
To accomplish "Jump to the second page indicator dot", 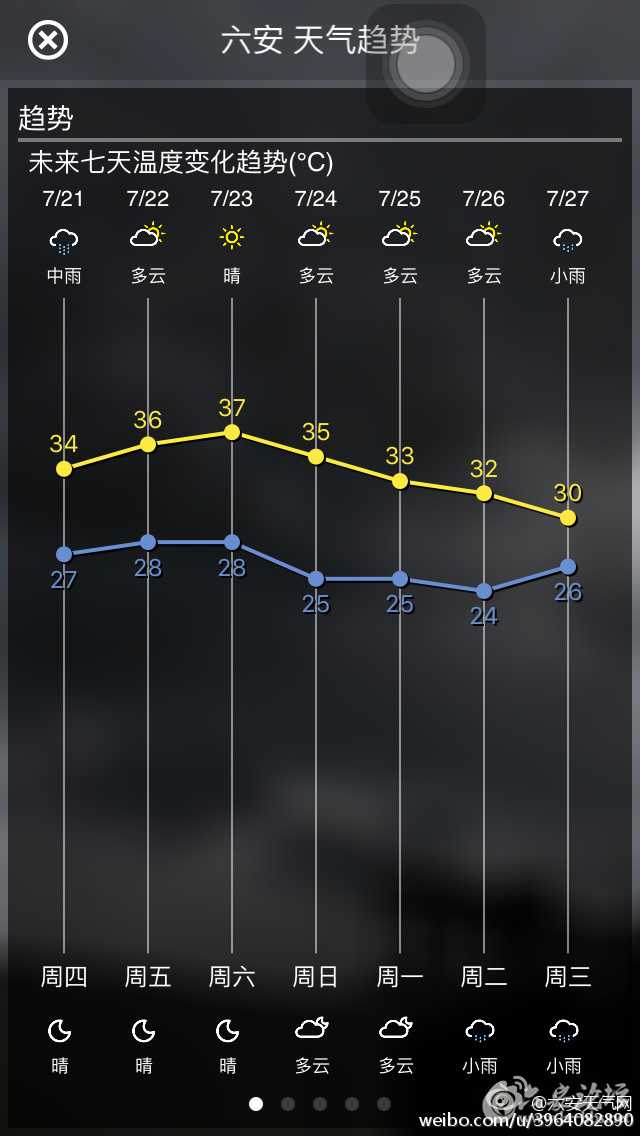I will coord(288,1104).
